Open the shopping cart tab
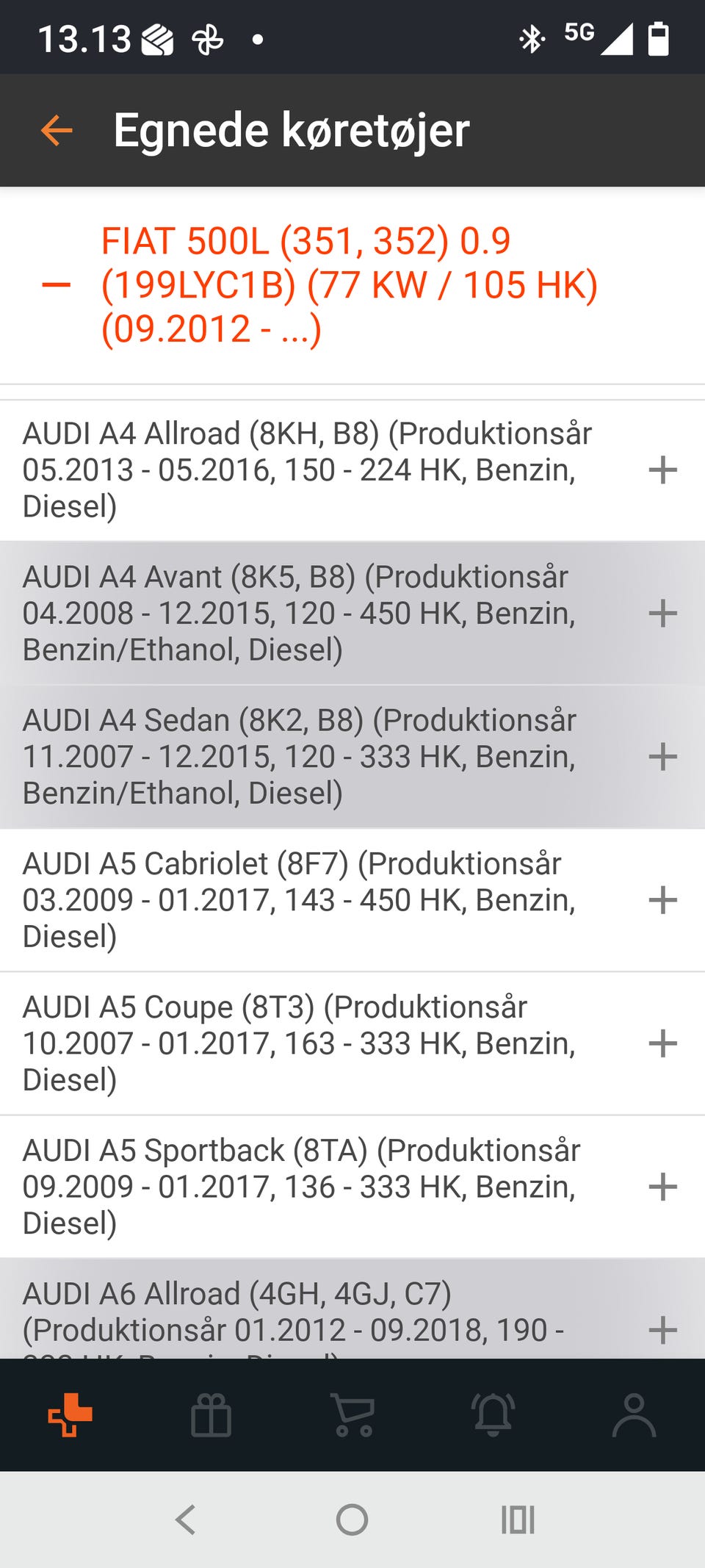The height and width of the screenshot is (1568, 705). 353,1414
